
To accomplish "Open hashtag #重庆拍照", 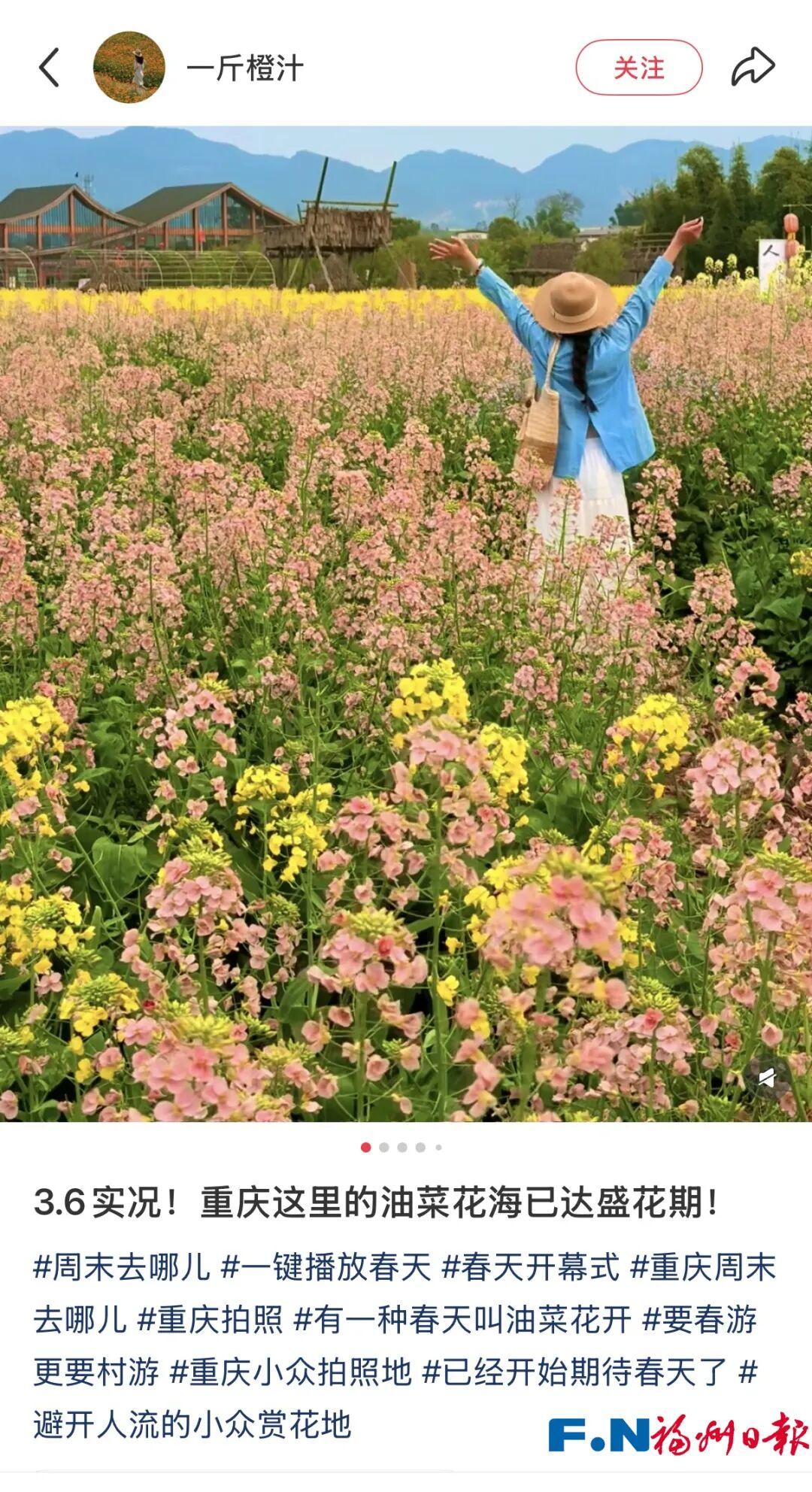I will tap(211, 1320).
